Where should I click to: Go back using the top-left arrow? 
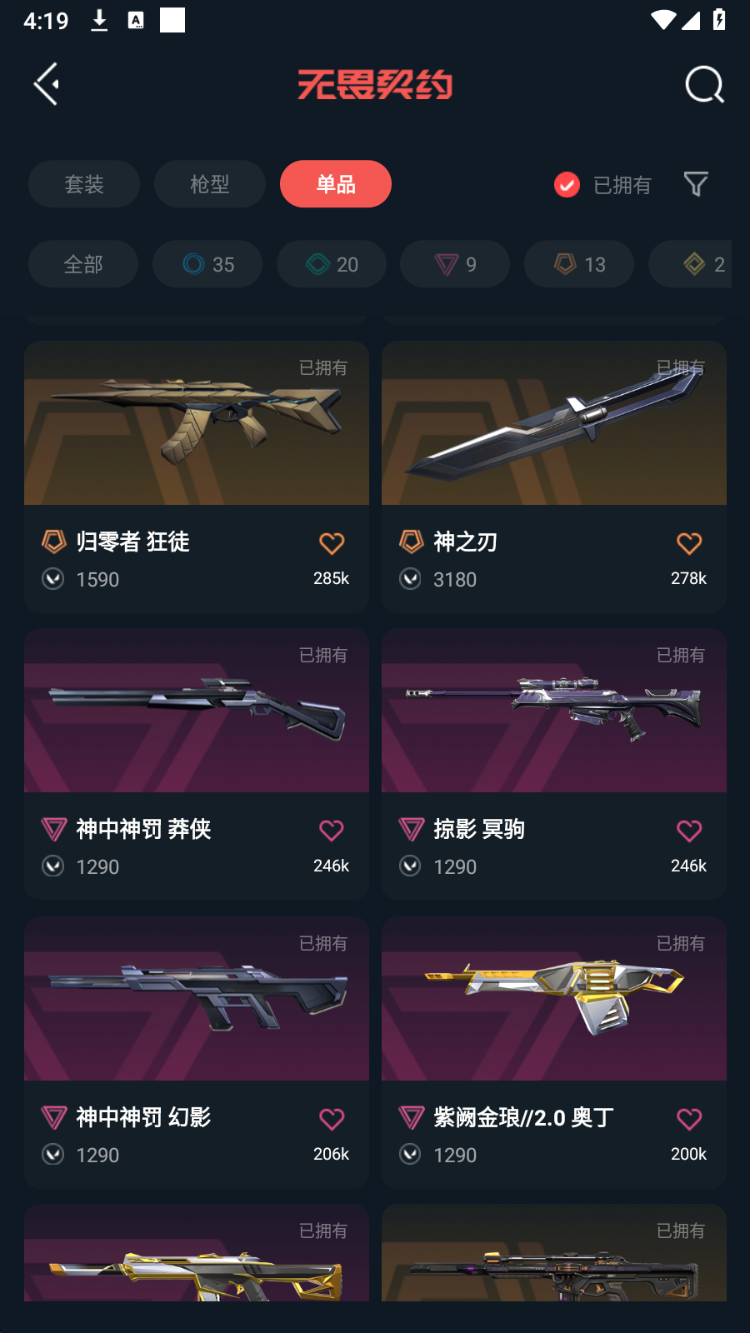click(x=46, y=84)
